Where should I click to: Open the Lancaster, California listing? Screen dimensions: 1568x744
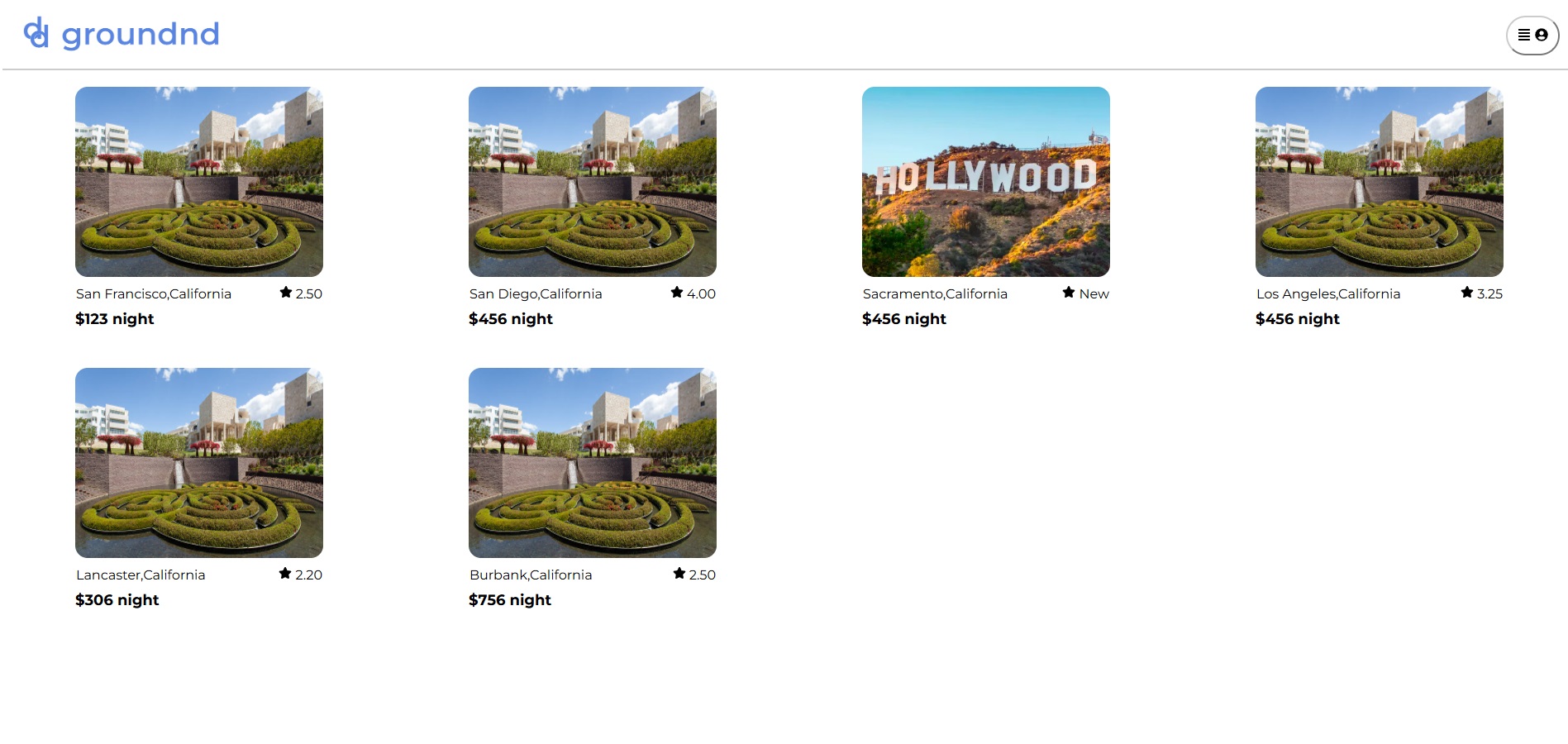198,463
